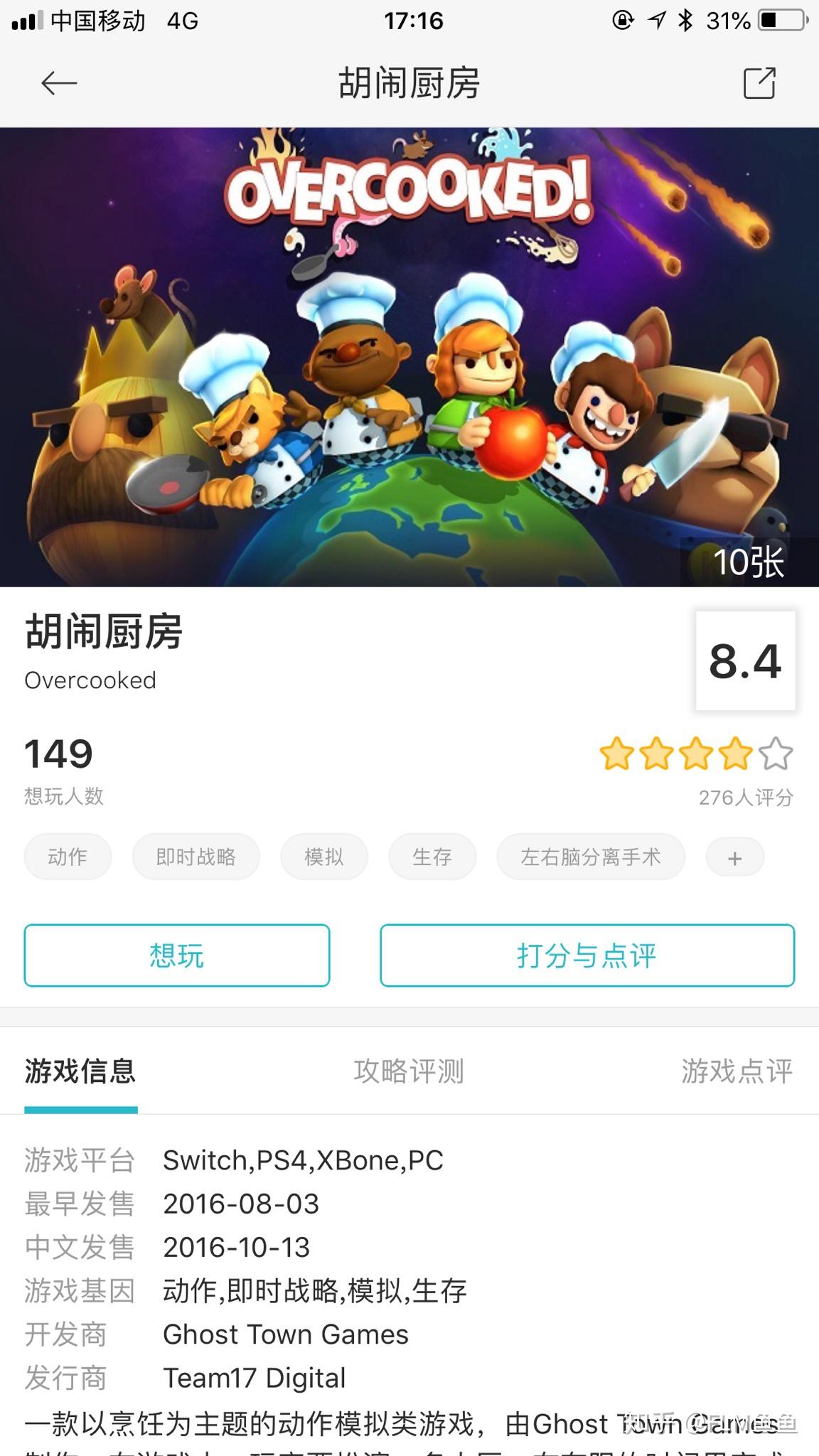Image resolution: width=819 pixels, height=1456 pixels.
Task: Add a new tag with plus chip
Action: pyautogui.click(x=734, y=858)
